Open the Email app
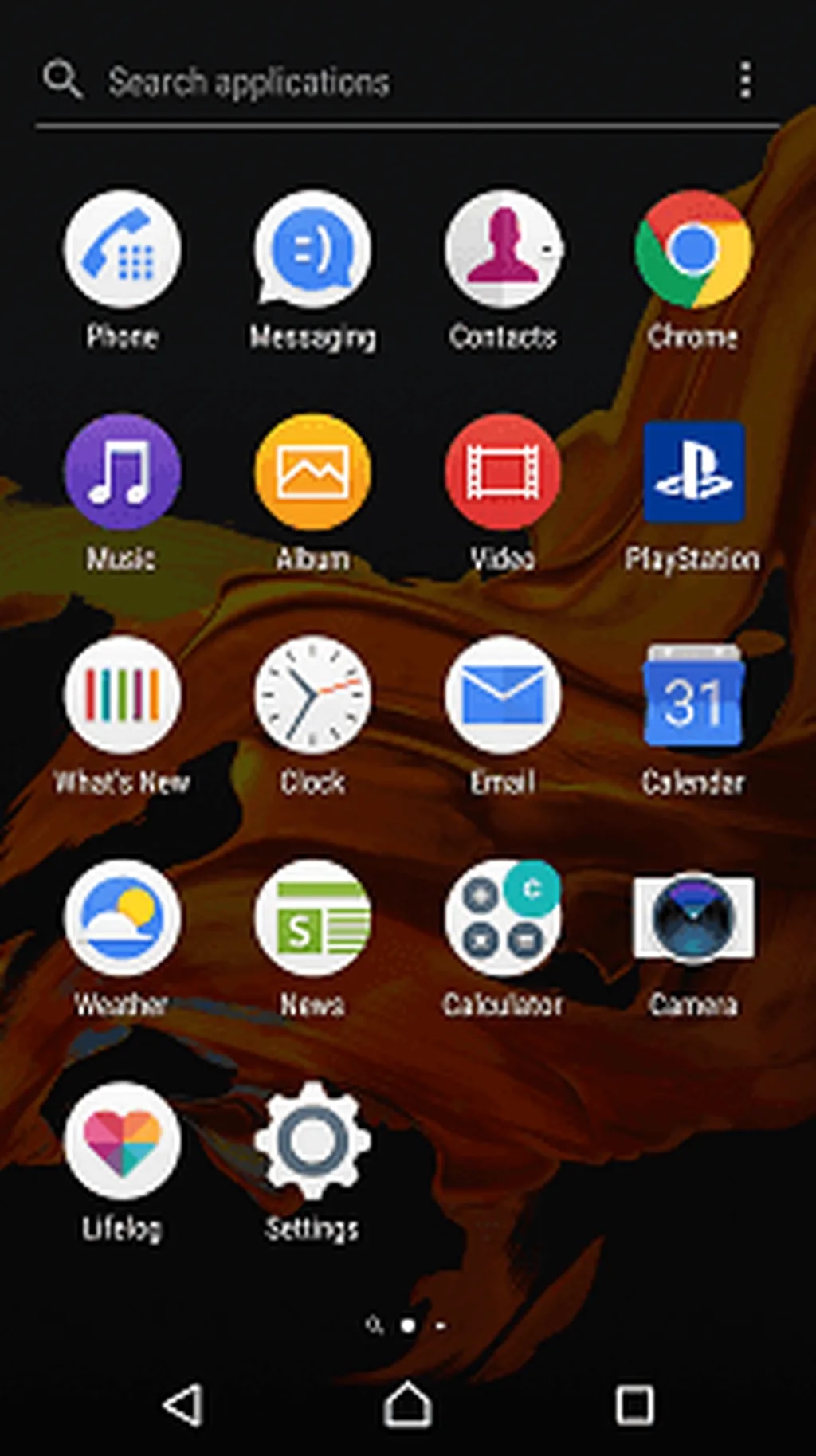 [x=503, y=696]
